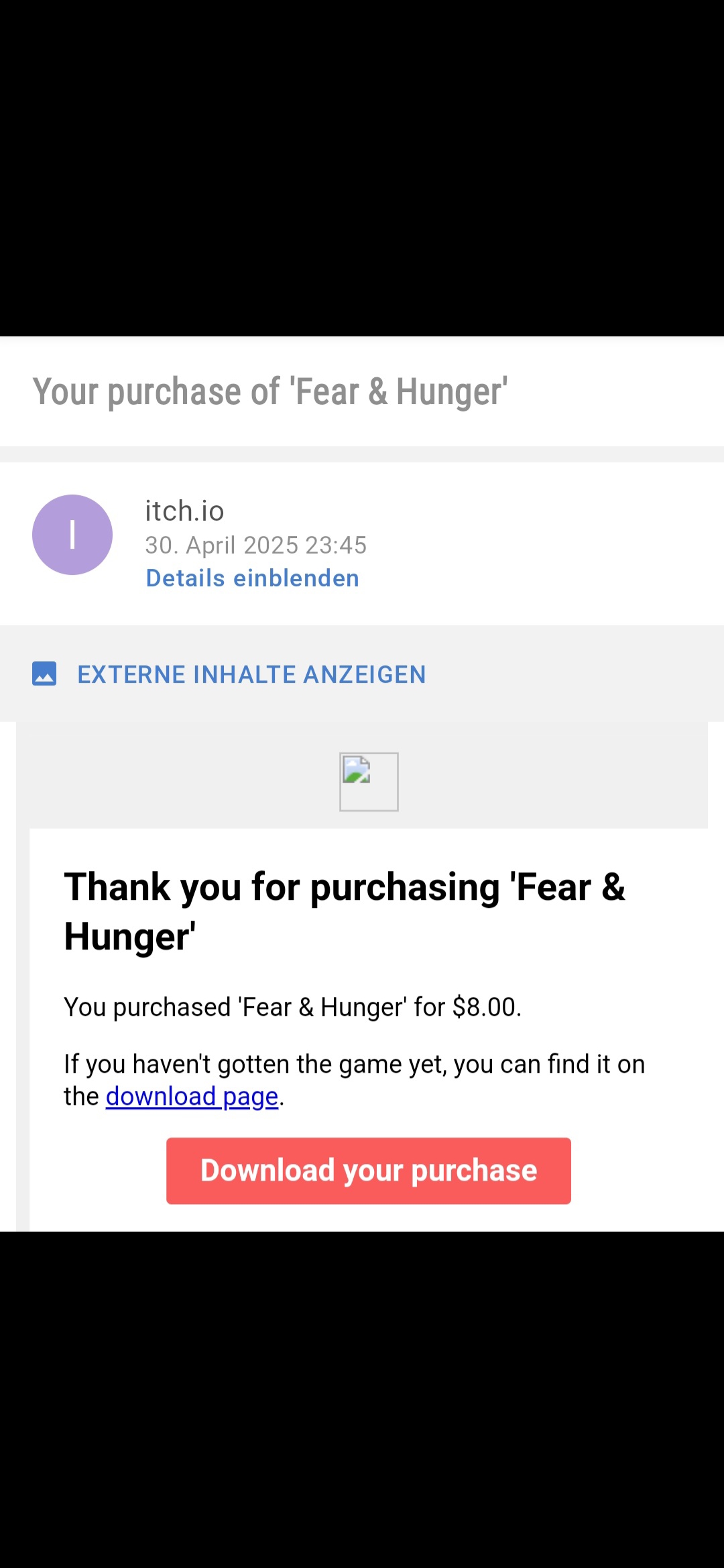
Task: Open the itch.io sender avatar
Action: pos(72,535)
